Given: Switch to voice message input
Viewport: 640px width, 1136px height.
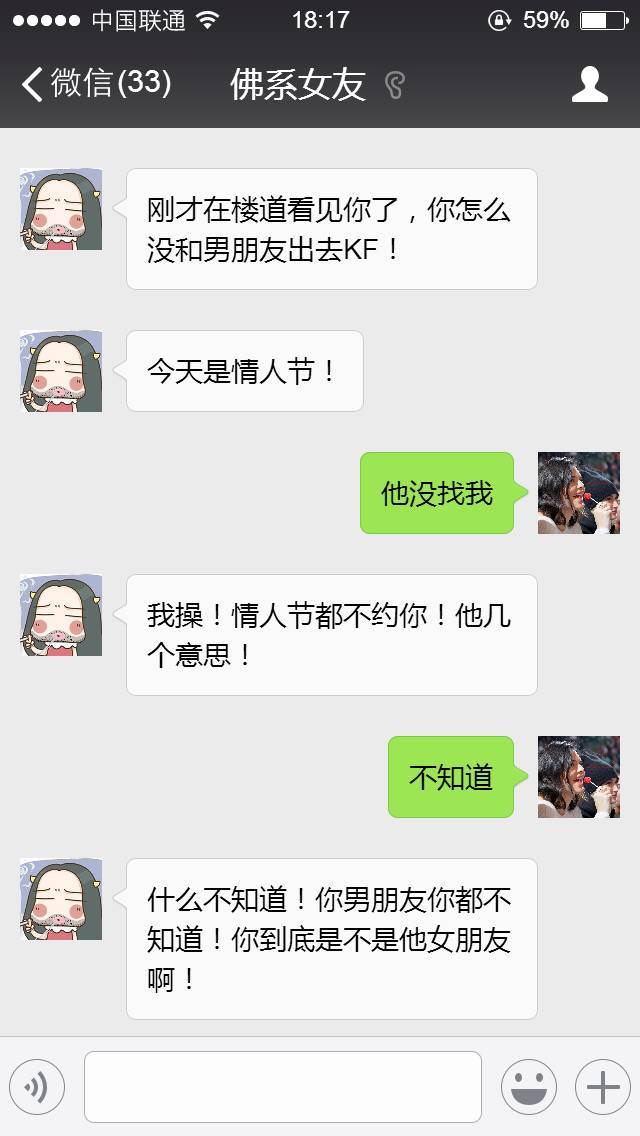Looking at the screenshot, I should [x=37, y=1086].
